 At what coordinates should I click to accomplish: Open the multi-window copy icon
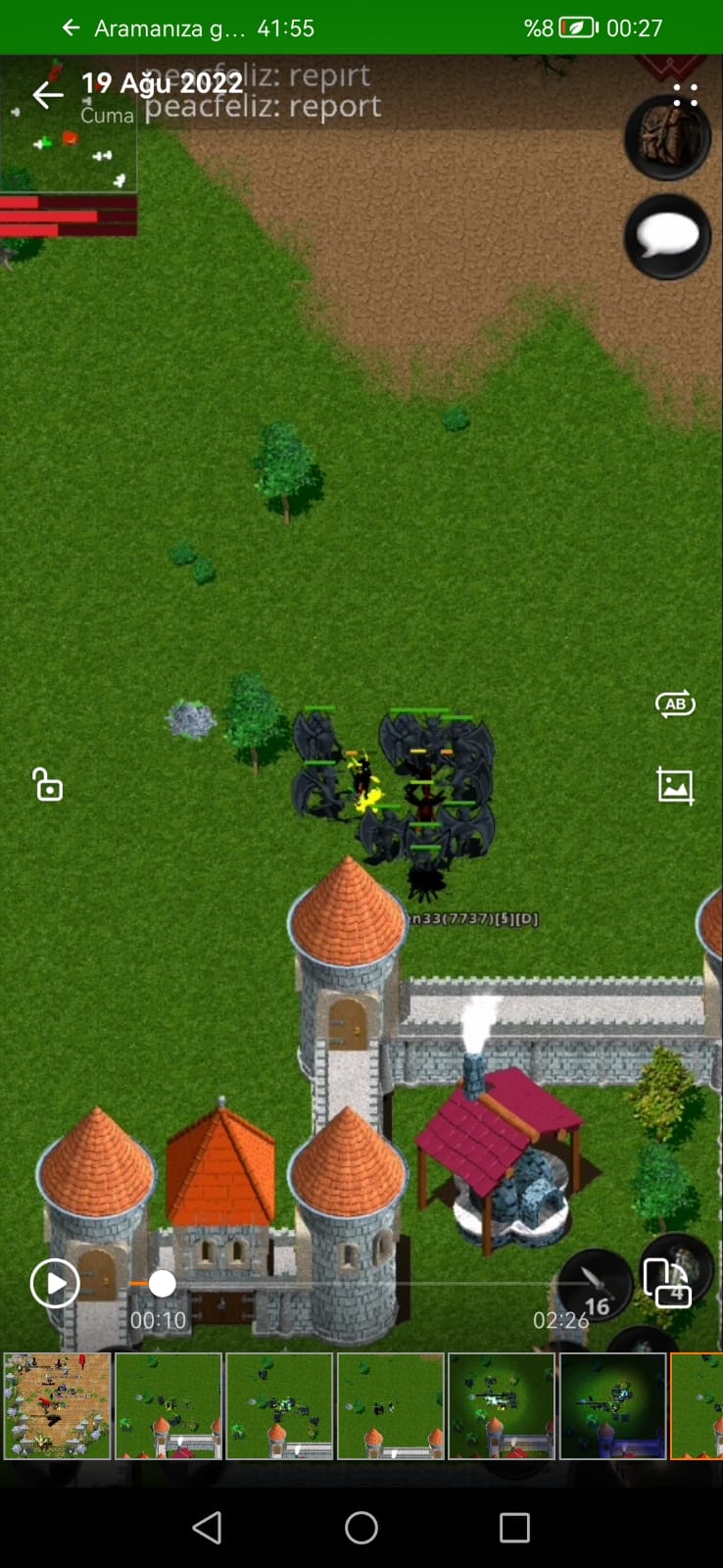coord(667,1283)
